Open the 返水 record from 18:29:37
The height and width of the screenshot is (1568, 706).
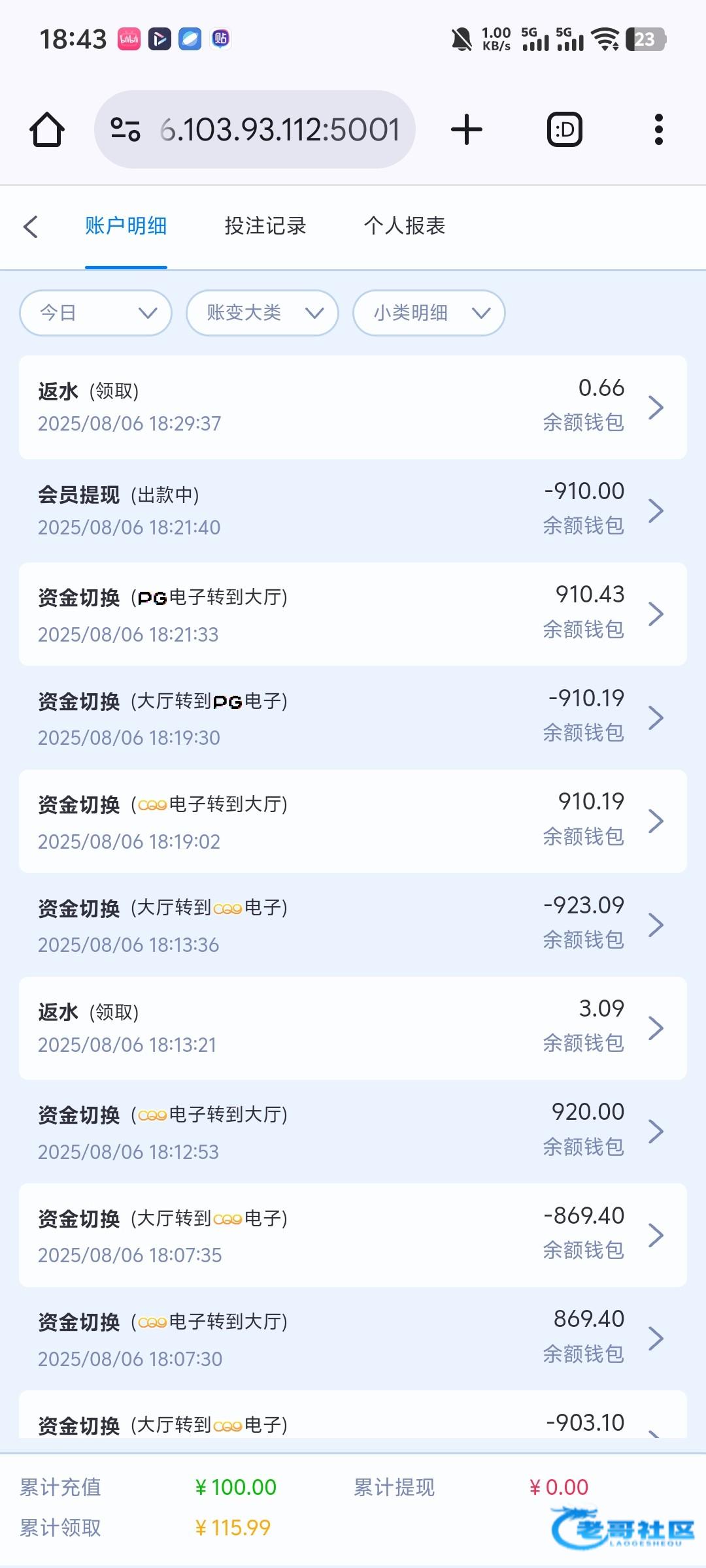[353, 407]
